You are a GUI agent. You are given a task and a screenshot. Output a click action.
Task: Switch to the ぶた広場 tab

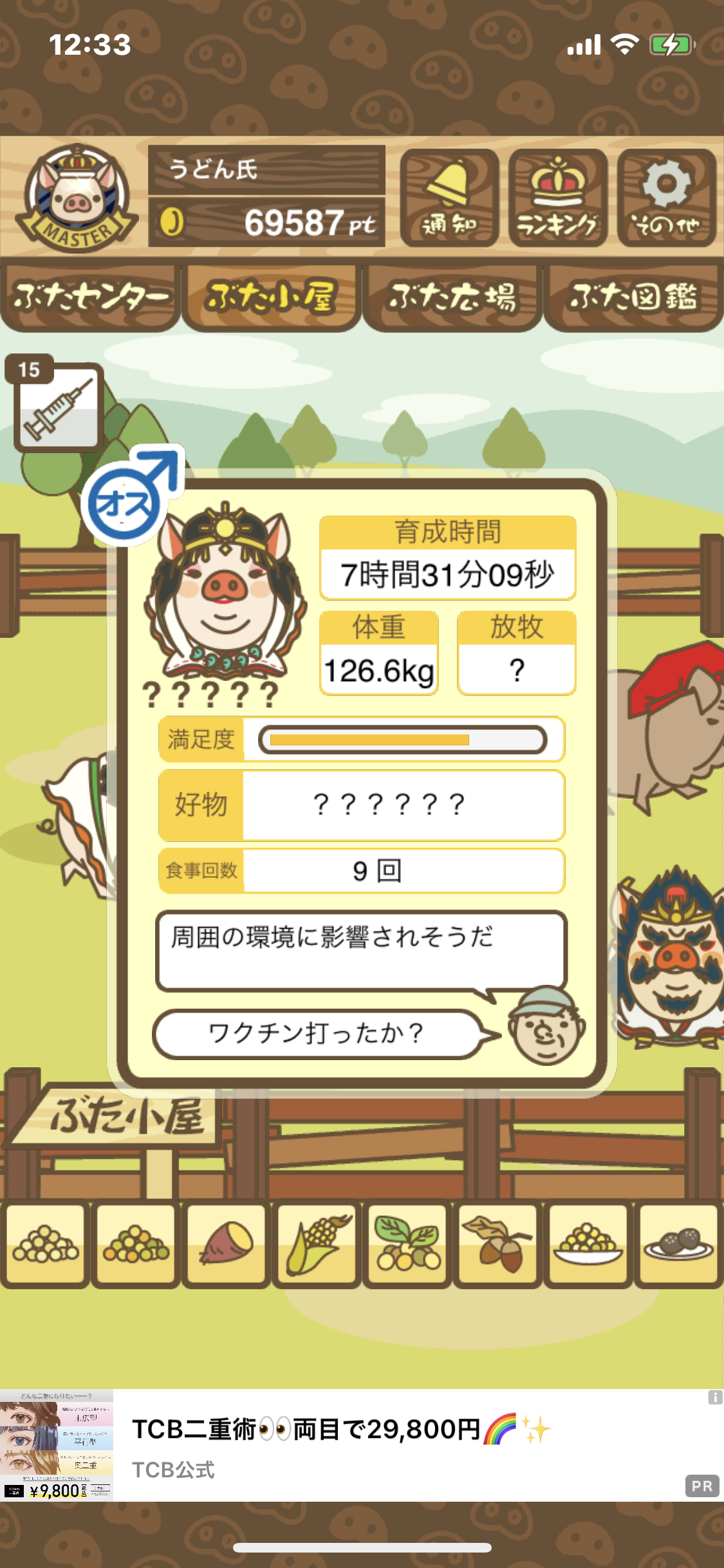(x=452, y=298)
